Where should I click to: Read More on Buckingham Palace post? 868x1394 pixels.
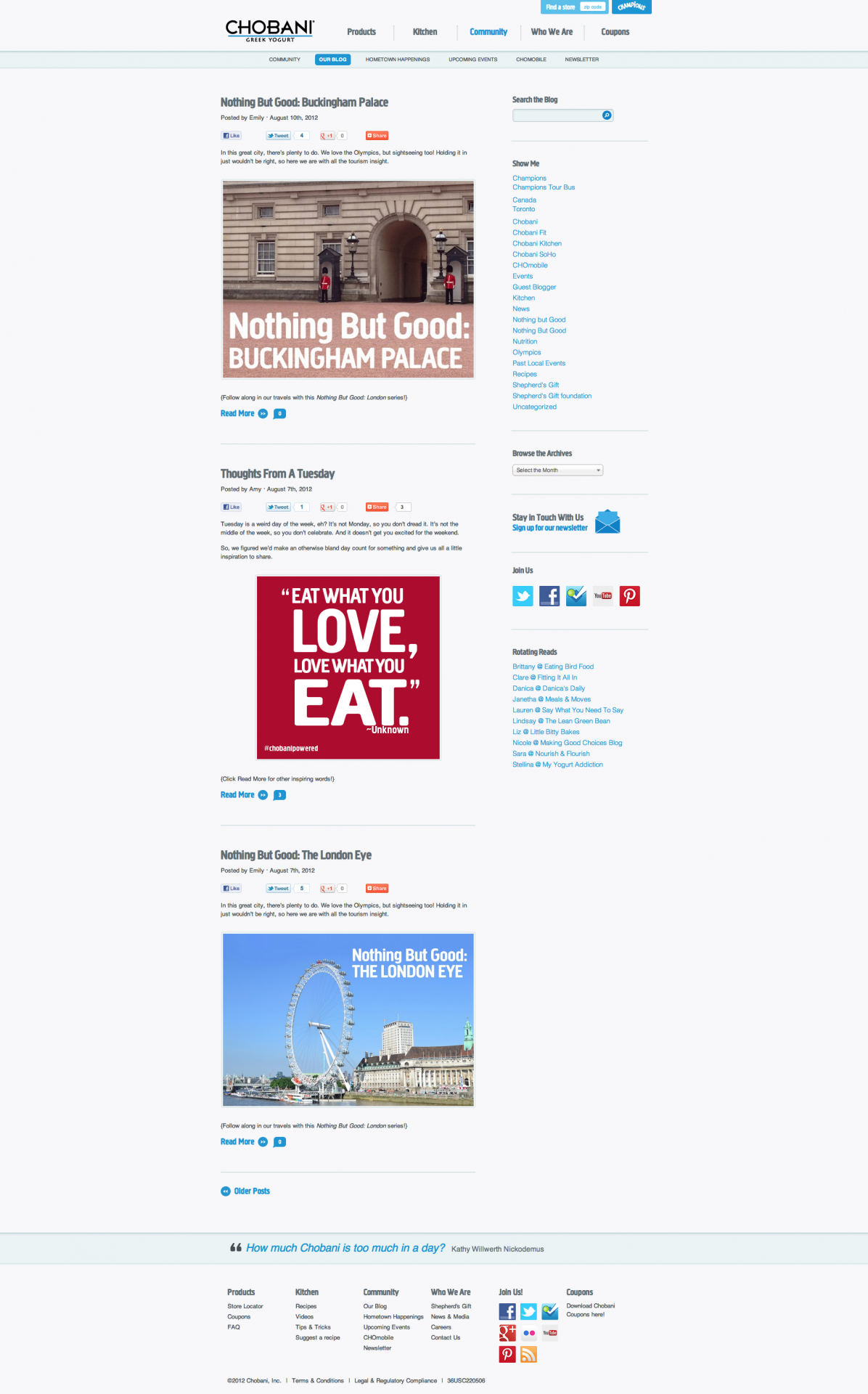(237, 414)
